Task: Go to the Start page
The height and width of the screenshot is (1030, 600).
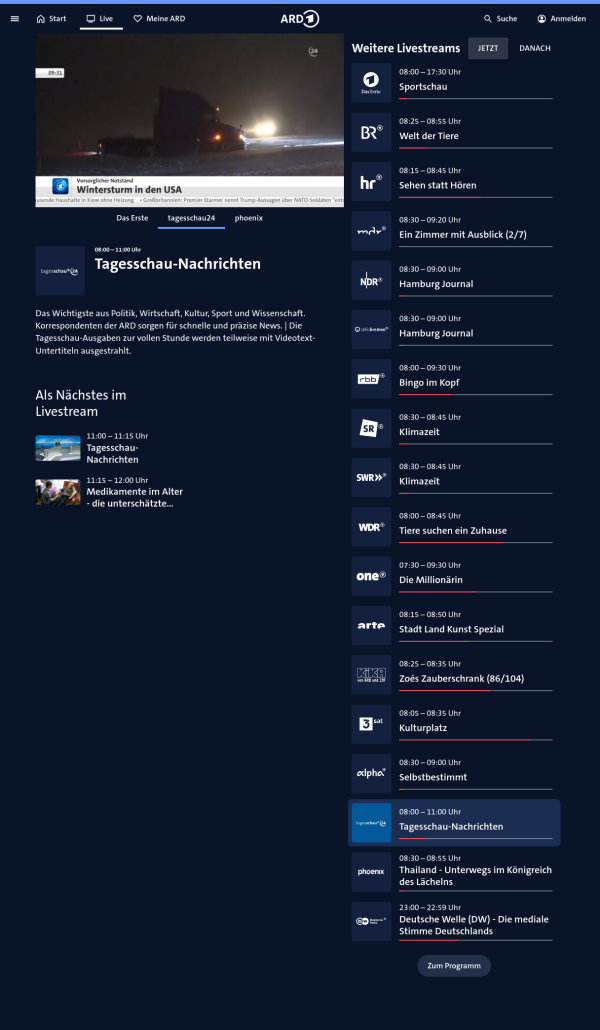Action: tap(50, 18)
